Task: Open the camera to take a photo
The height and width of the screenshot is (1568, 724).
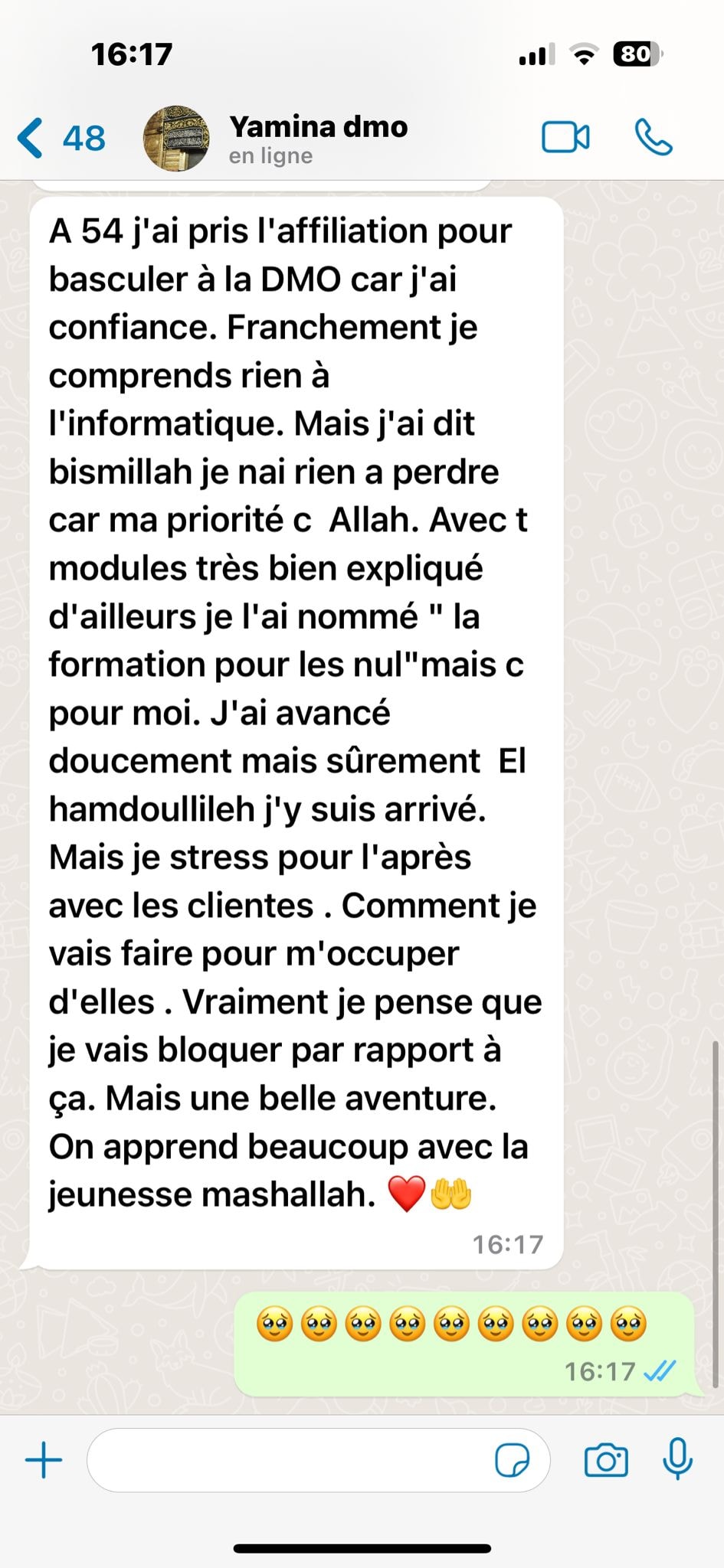Action: [606, 1461]
